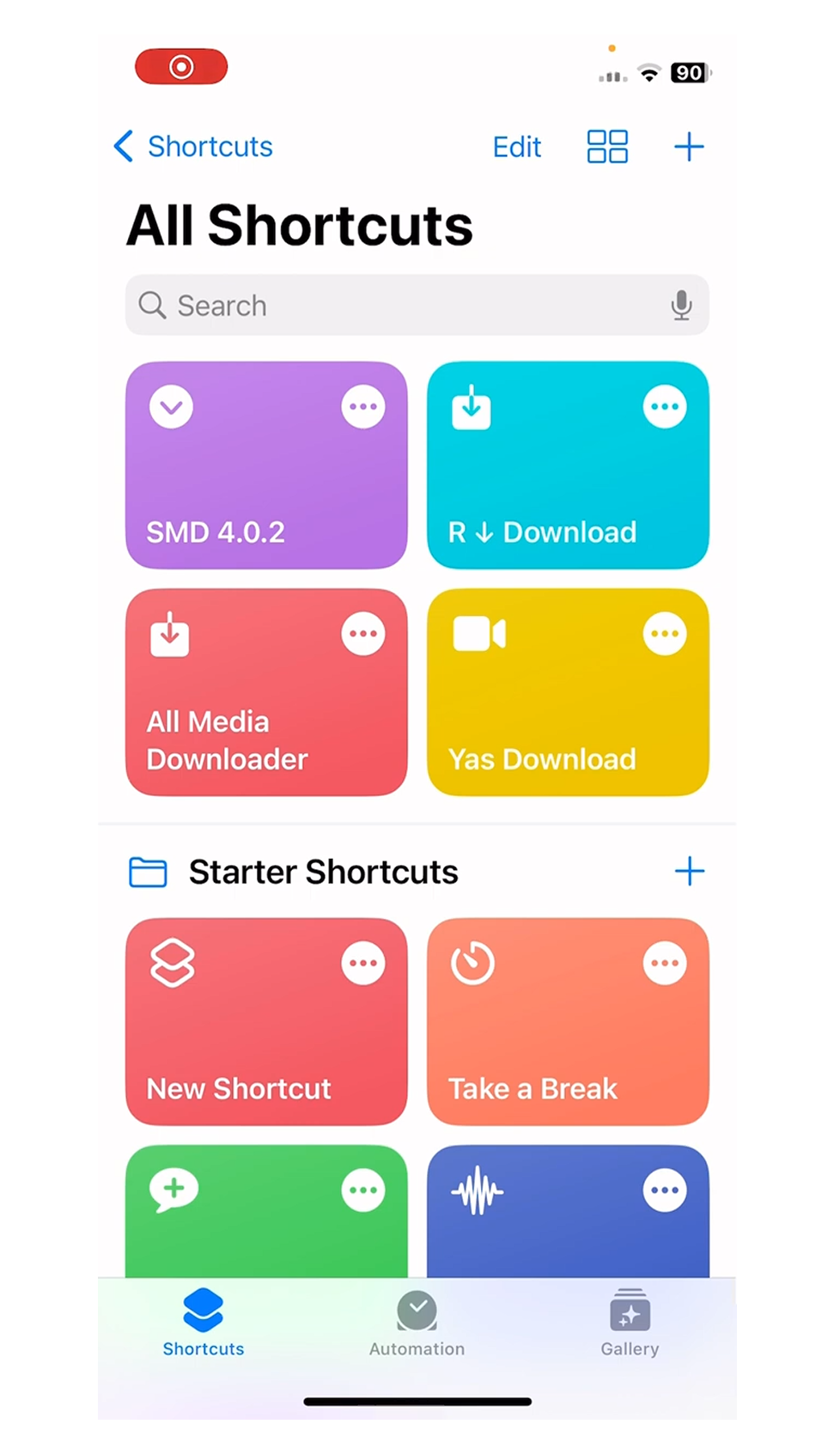Viewport: 840px width, 1436px height.
Task: Tap the download icon on All Media Downloader
Action: [168, 634]
